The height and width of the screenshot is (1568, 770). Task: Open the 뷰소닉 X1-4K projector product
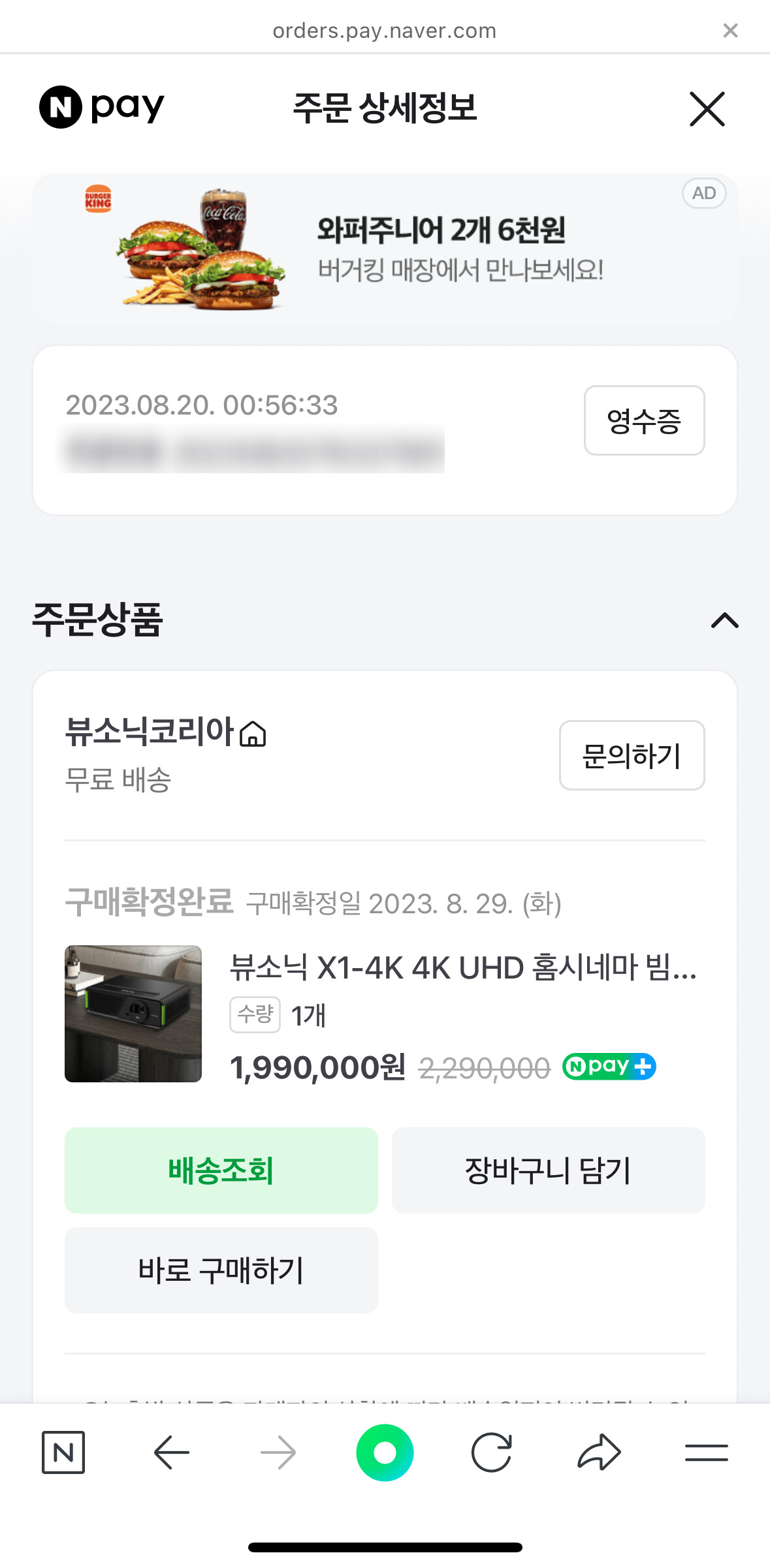coord(462,967)
